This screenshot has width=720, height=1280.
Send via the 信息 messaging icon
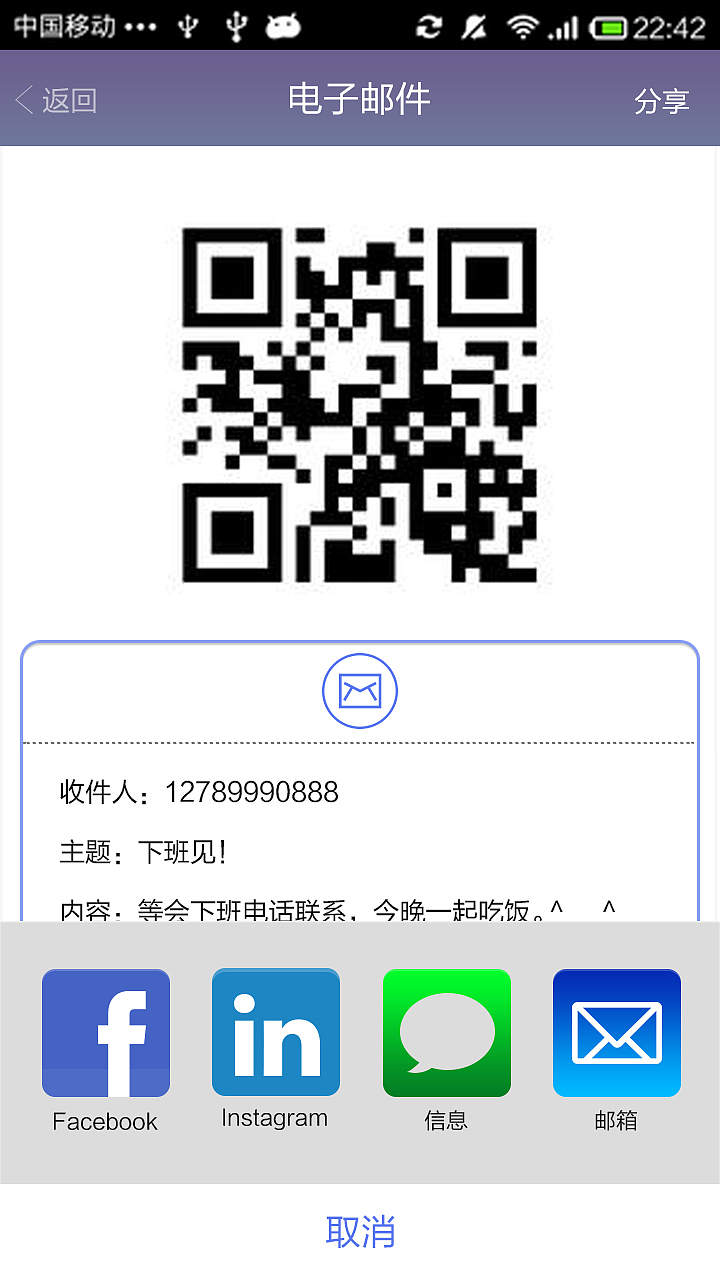[x=446, y=1032]
